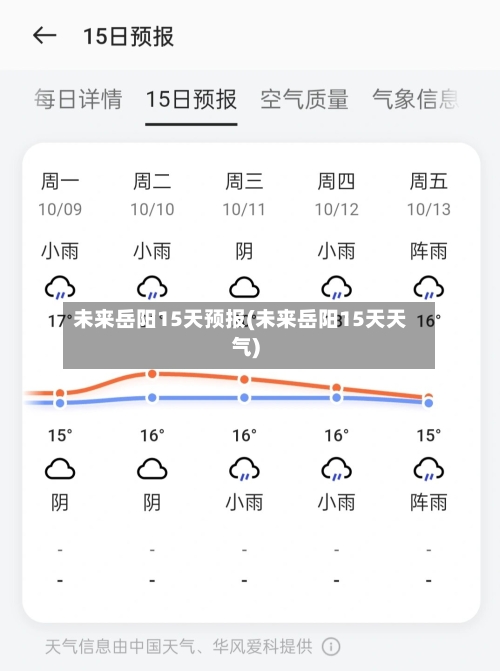Viewport: 500px width, 671px height.
Task: Open the 空气质量 tab
Action: coord(304,99)
